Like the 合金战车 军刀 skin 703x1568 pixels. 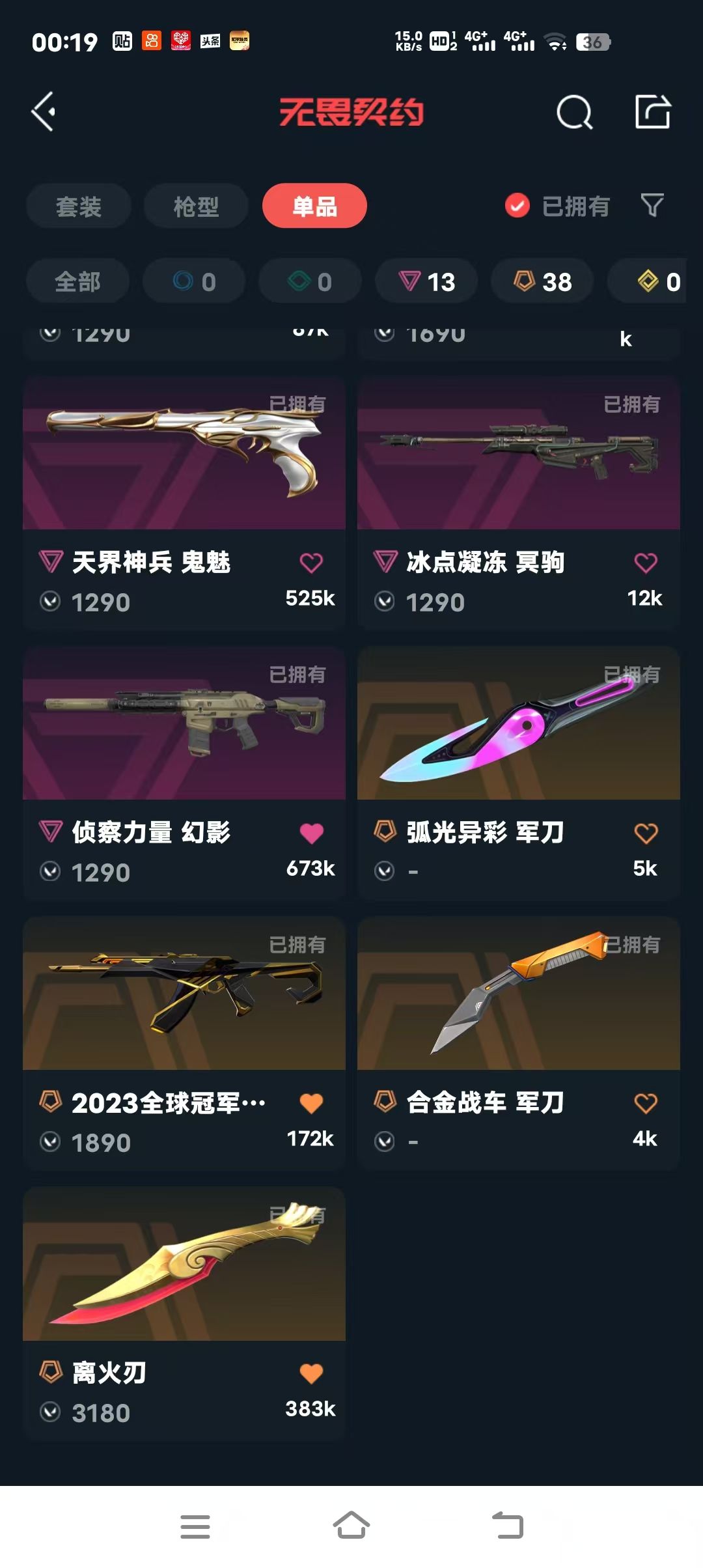click(646, 1103)
